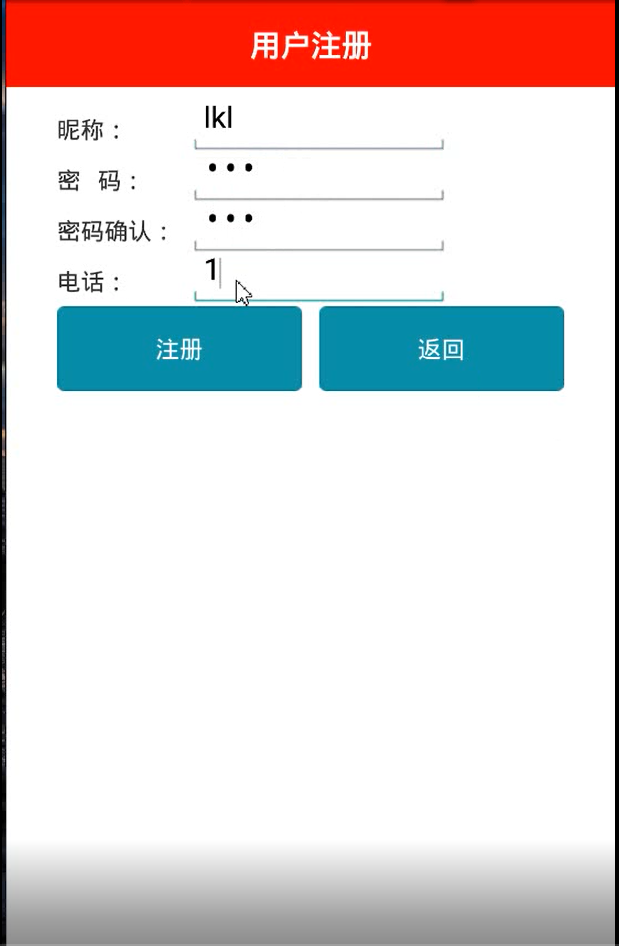Tap the 注册 register button
619x946 pixels.
click(x=179, y=349)
